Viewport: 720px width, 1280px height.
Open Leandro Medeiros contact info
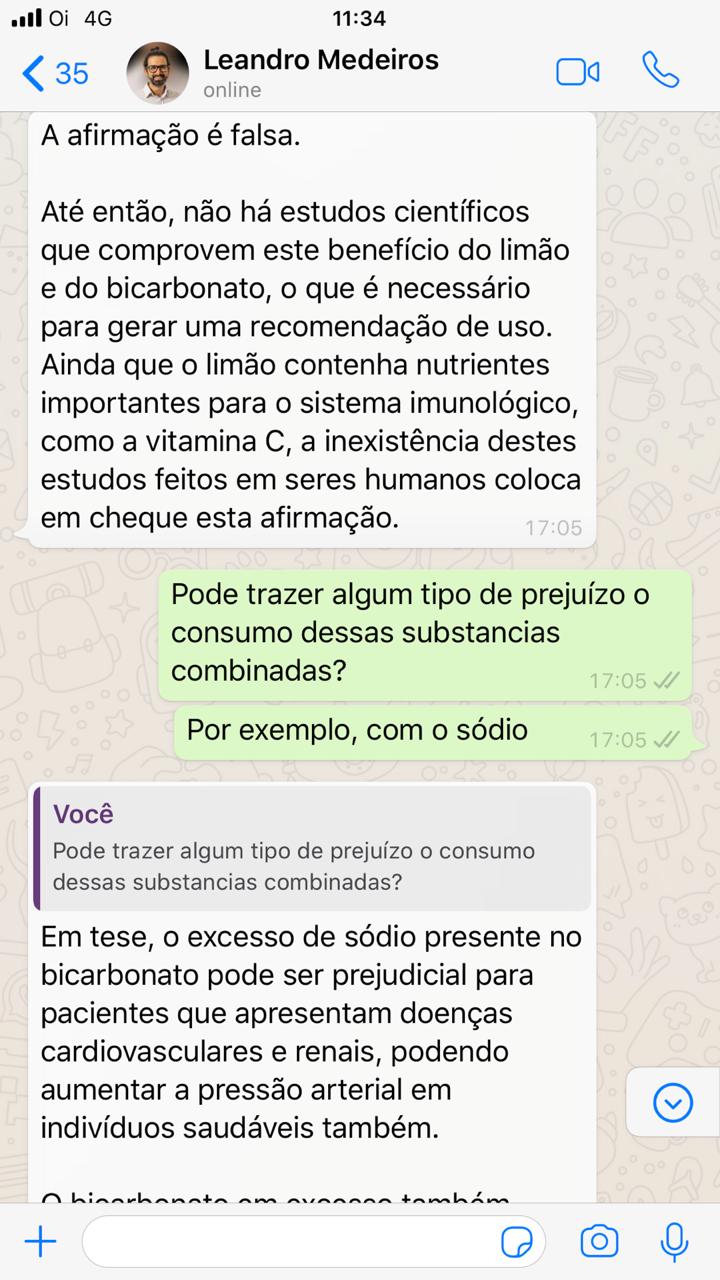tap(320, 73)
